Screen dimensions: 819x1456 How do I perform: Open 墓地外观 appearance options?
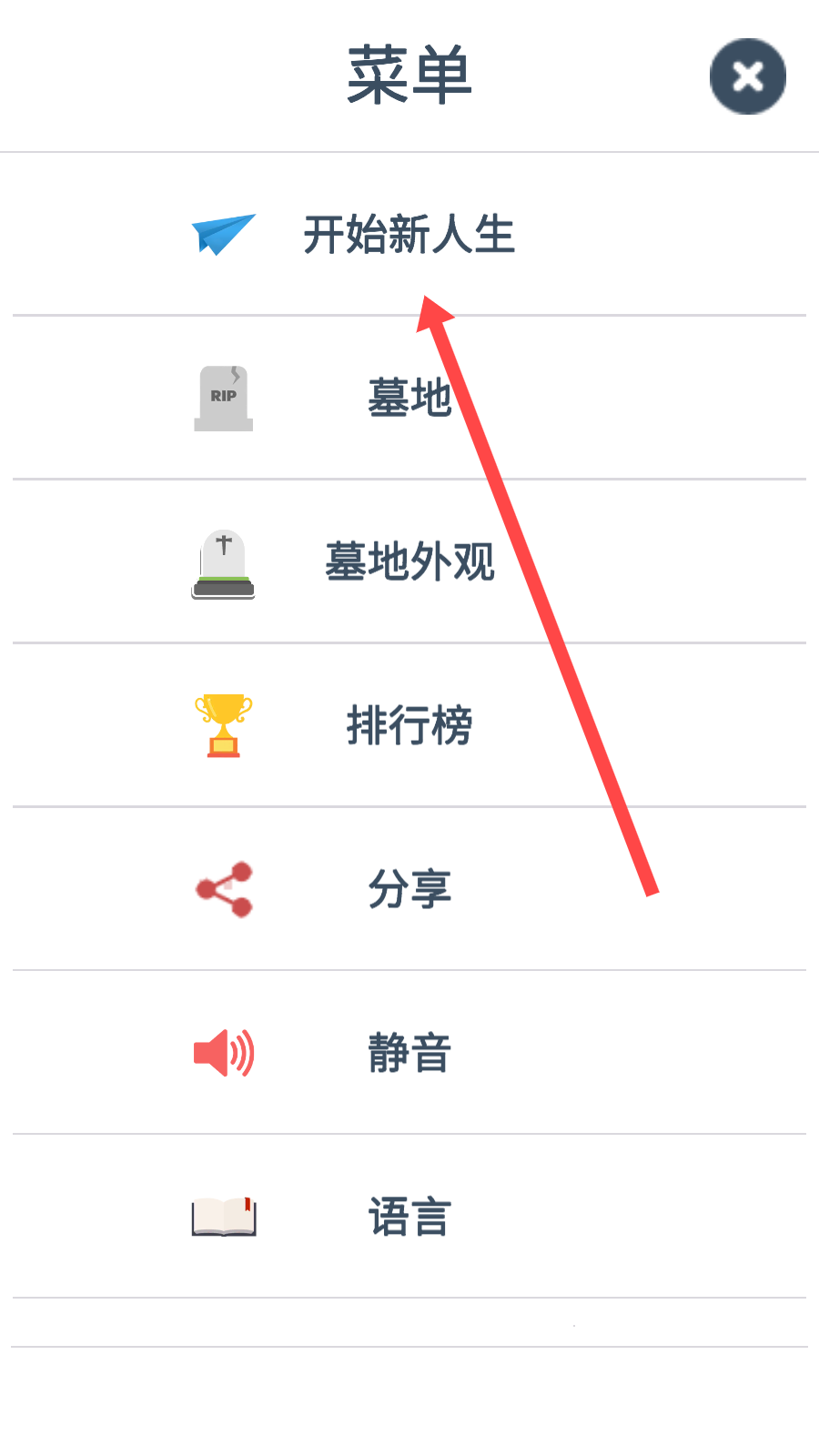coord(409,561)
